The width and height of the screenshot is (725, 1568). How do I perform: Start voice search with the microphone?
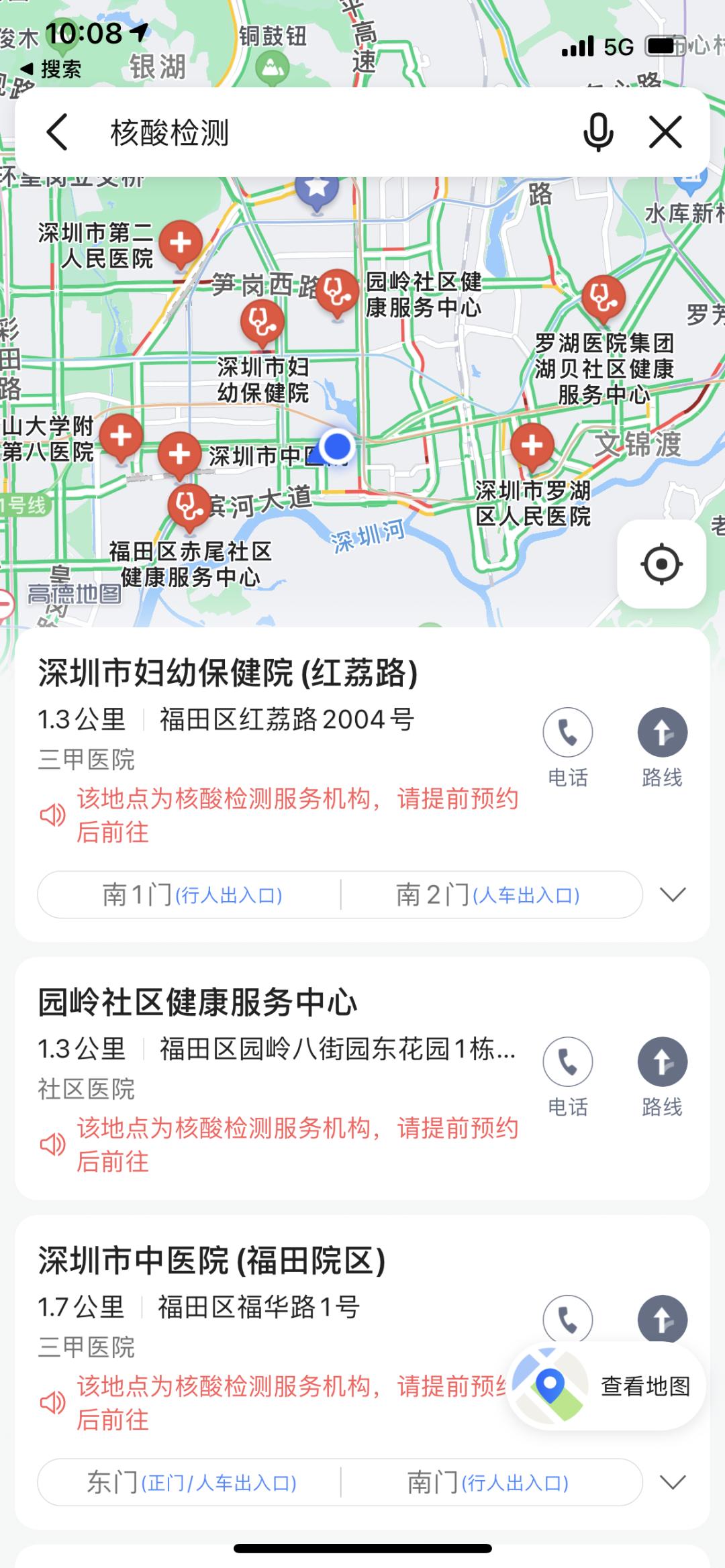[x=597, y=132]
